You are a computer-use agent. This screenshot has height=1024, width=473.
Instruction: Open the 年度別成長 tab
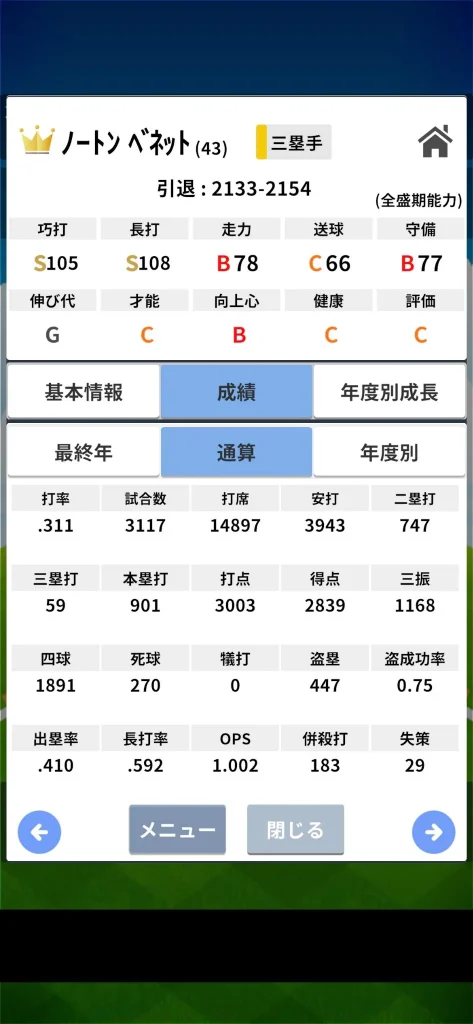pos(389,392)
